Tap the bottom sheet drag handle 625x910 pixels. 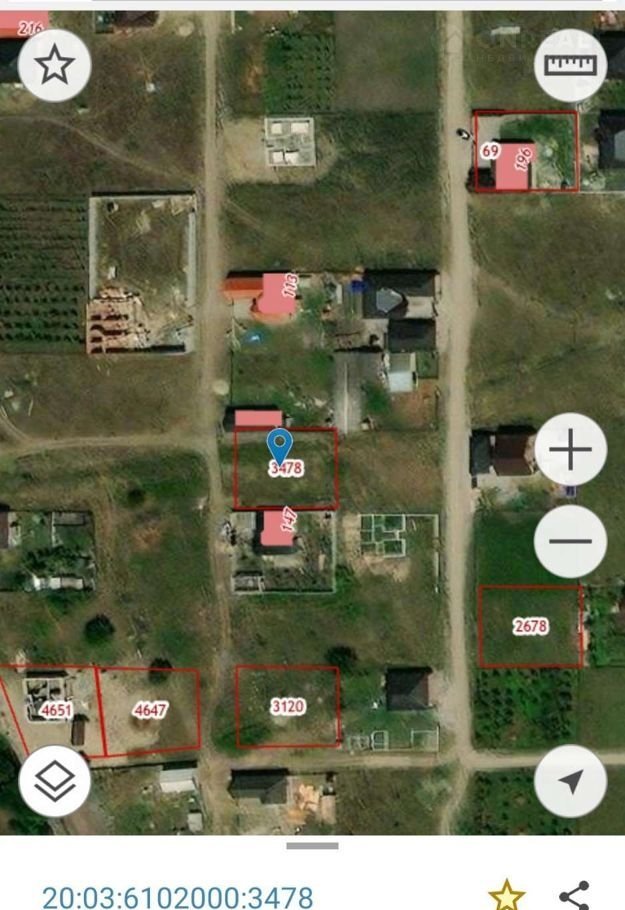(x=312, y=846)
